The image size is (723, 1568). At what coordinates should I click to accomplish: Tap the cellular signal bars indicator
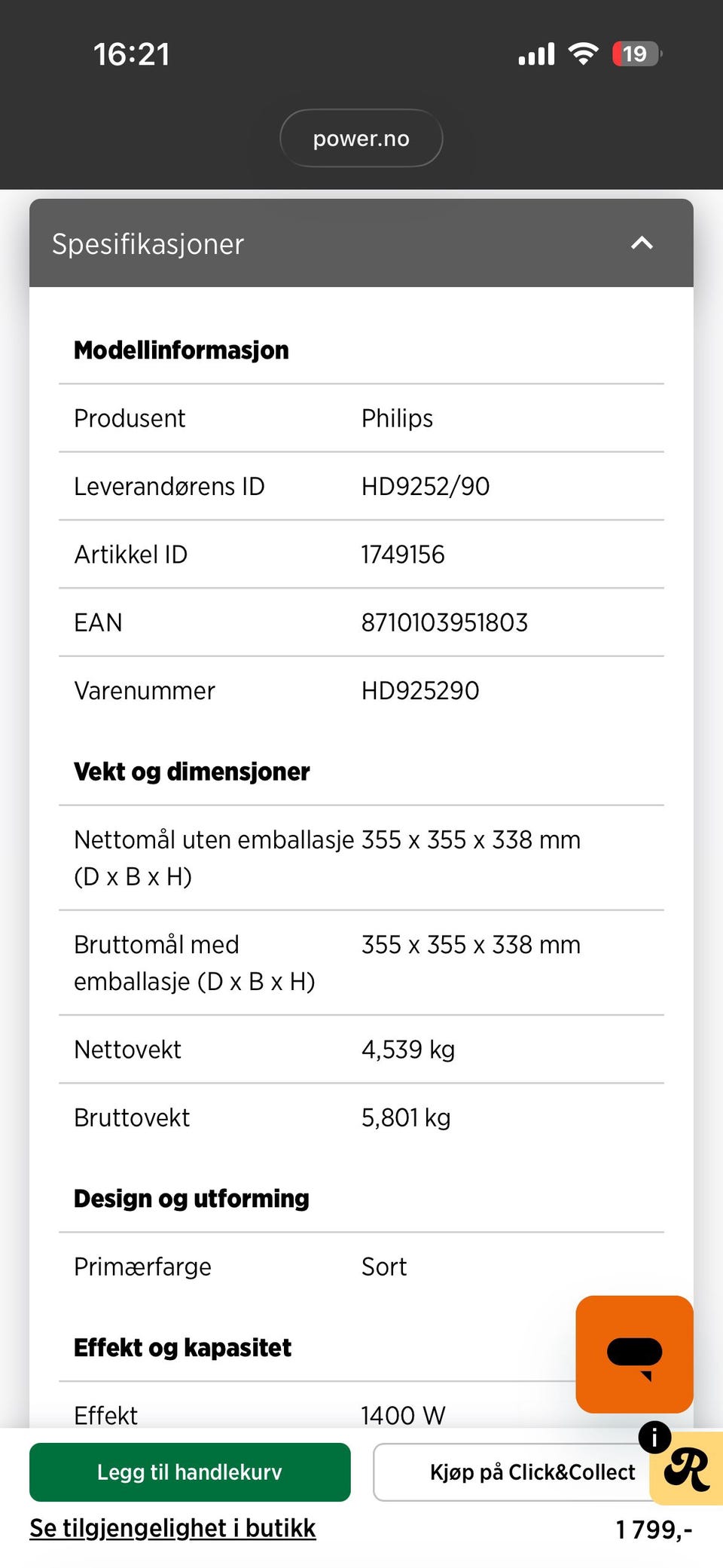pos(535,53)
